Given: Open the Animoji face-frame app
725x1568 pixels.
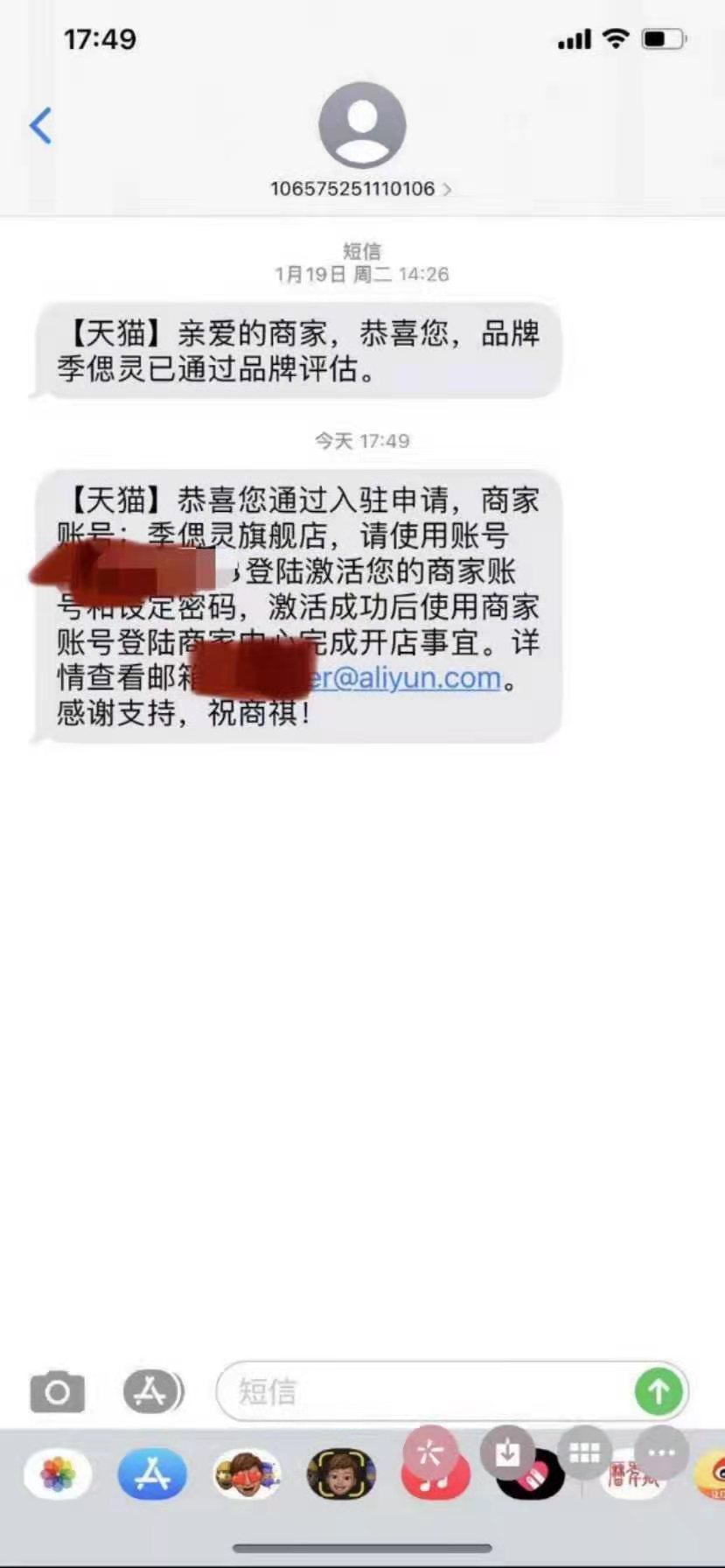Looking at the screenshot, I should [x=341, y=1473].
